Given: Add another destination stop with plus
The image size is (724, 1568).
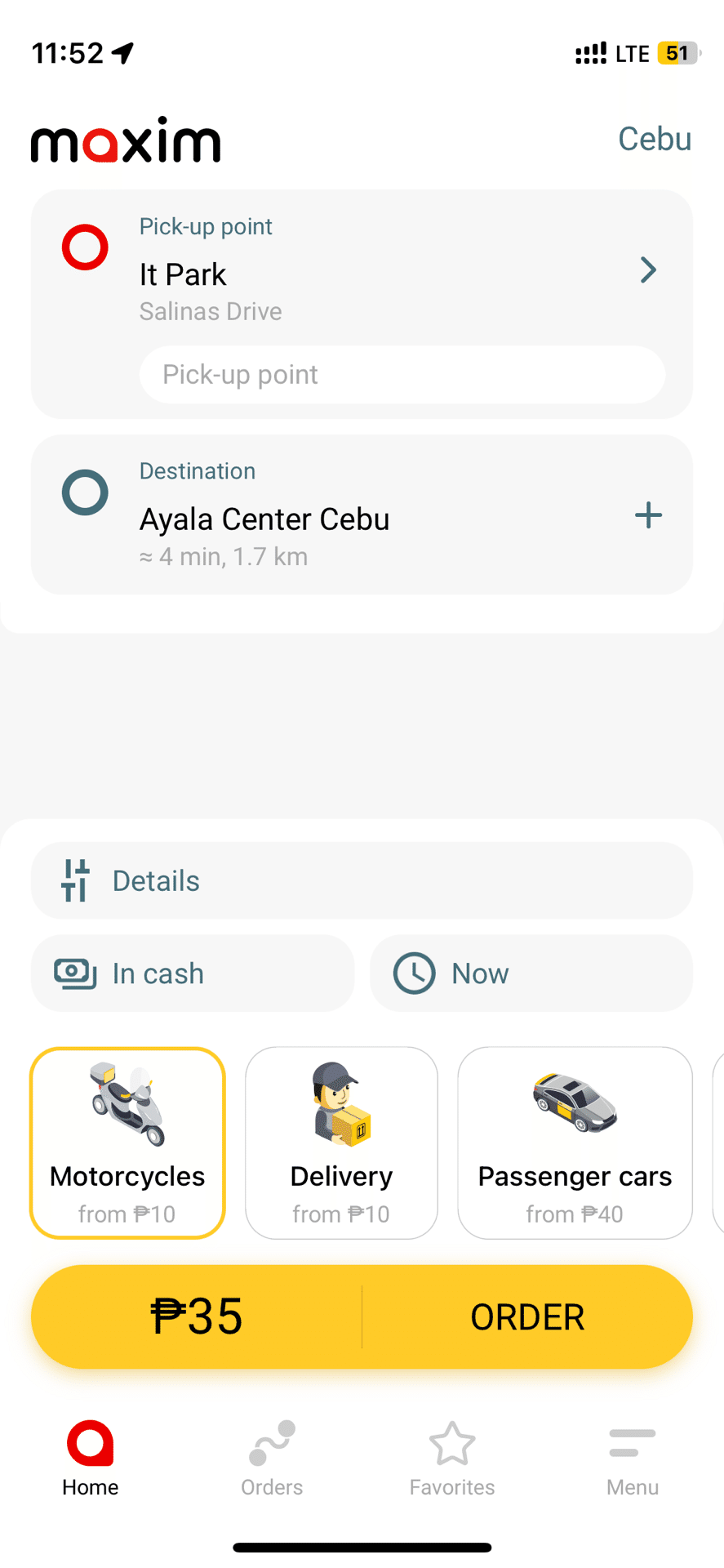Looking at the screenshot, I should point(648,515).
